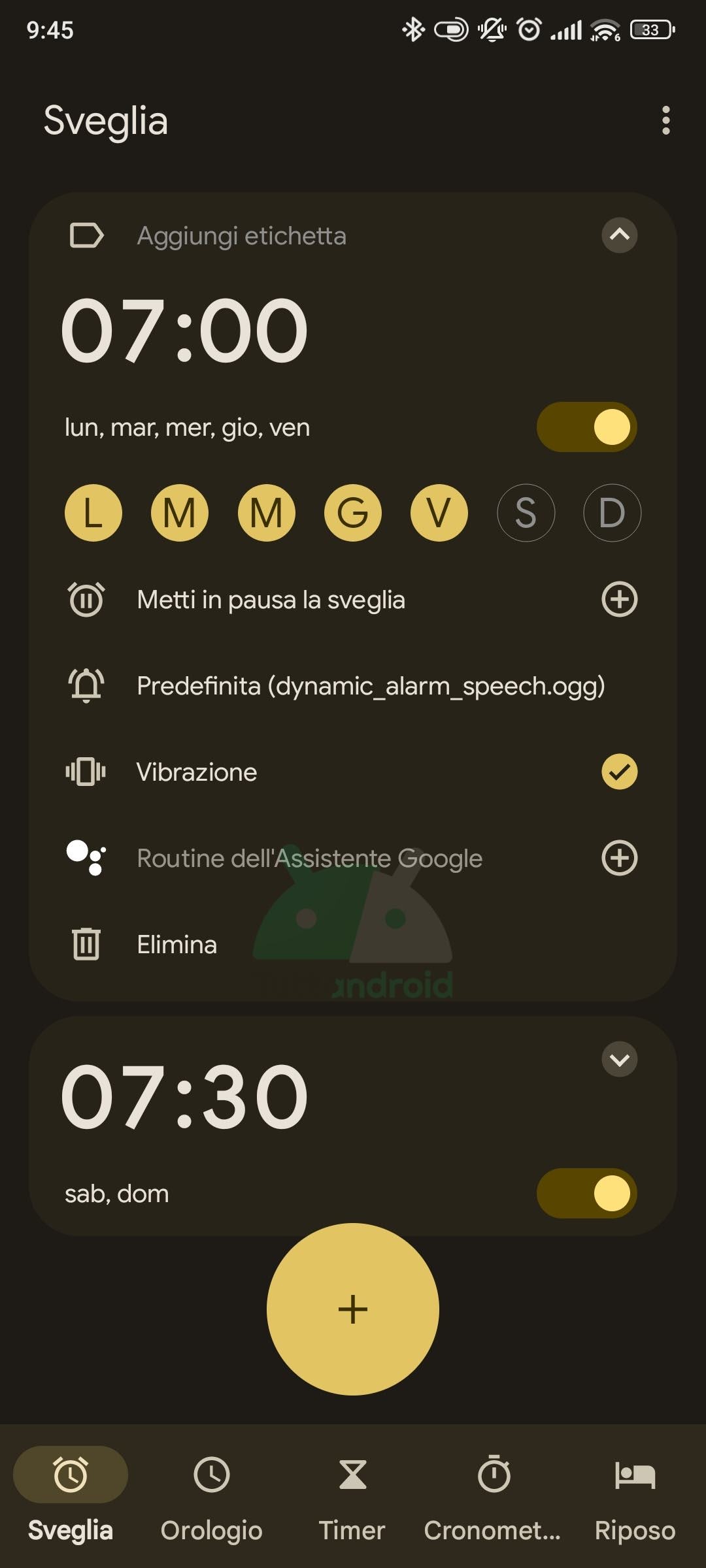
Task: Open the three-dot overflow menu
Action: click(665, 121)
